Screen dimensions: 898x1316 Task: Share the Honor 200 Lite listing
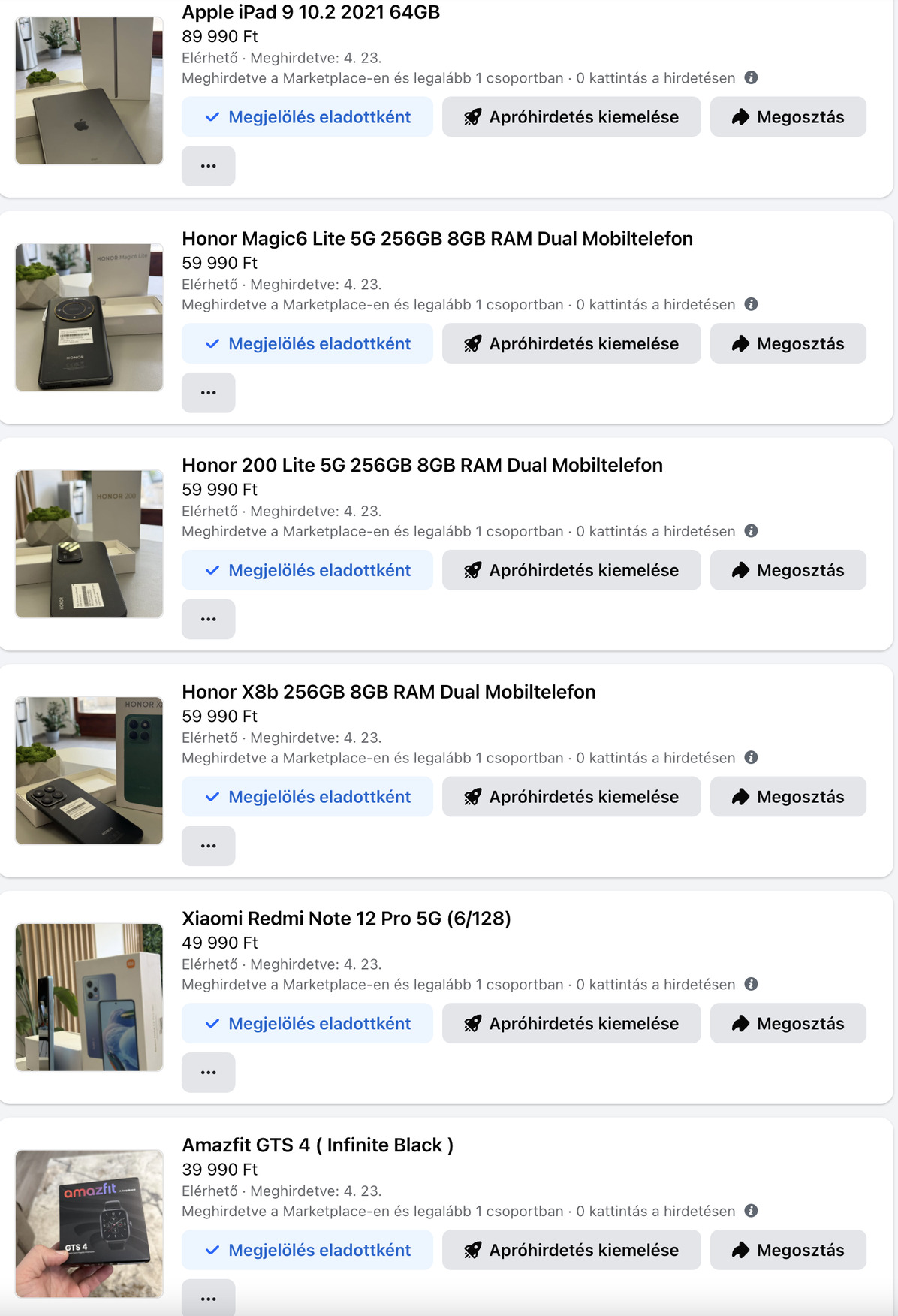tap(788, 571)
